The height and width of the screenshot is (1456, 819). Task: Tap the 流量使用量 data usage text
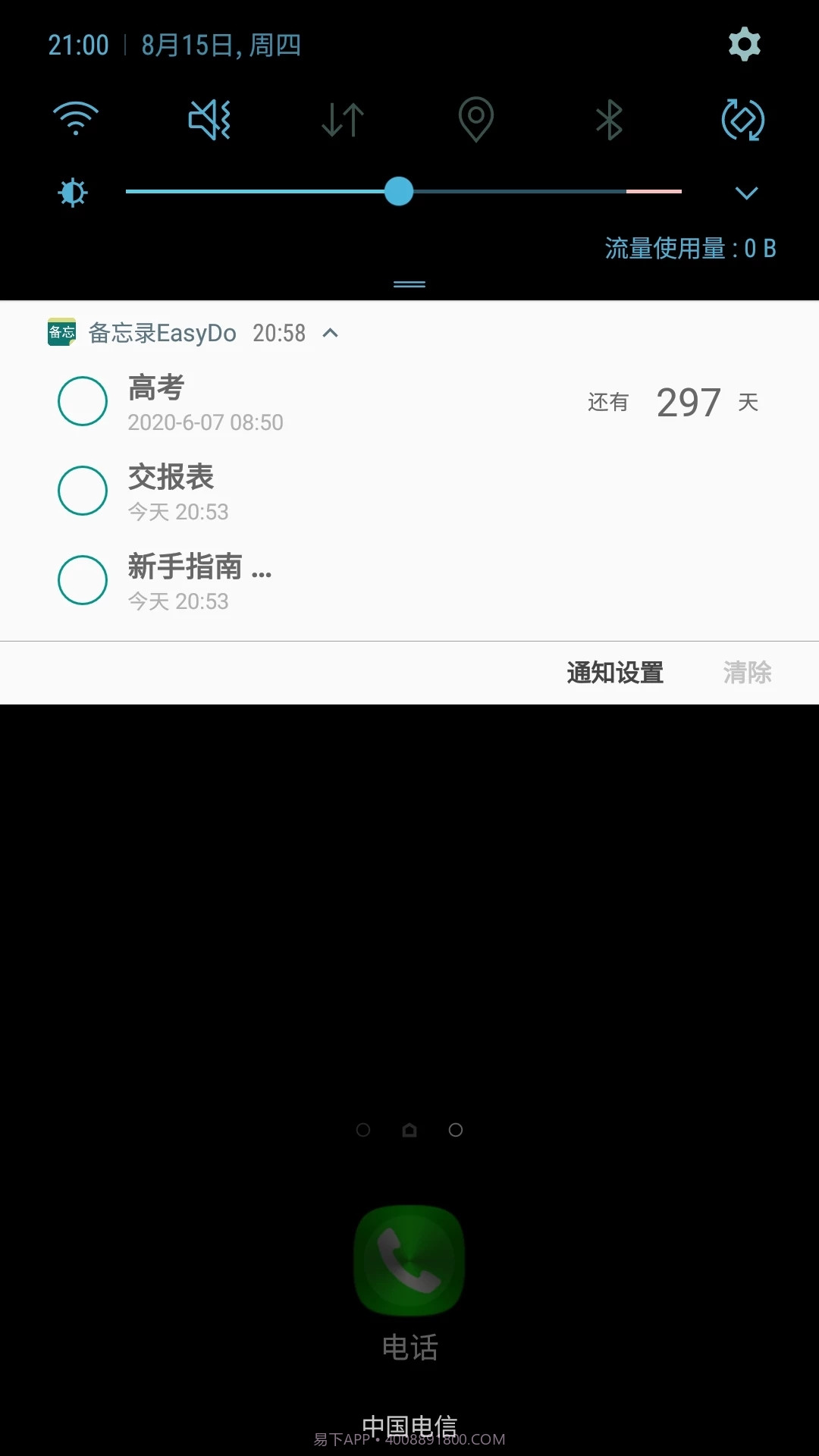[x=689, y=246]
